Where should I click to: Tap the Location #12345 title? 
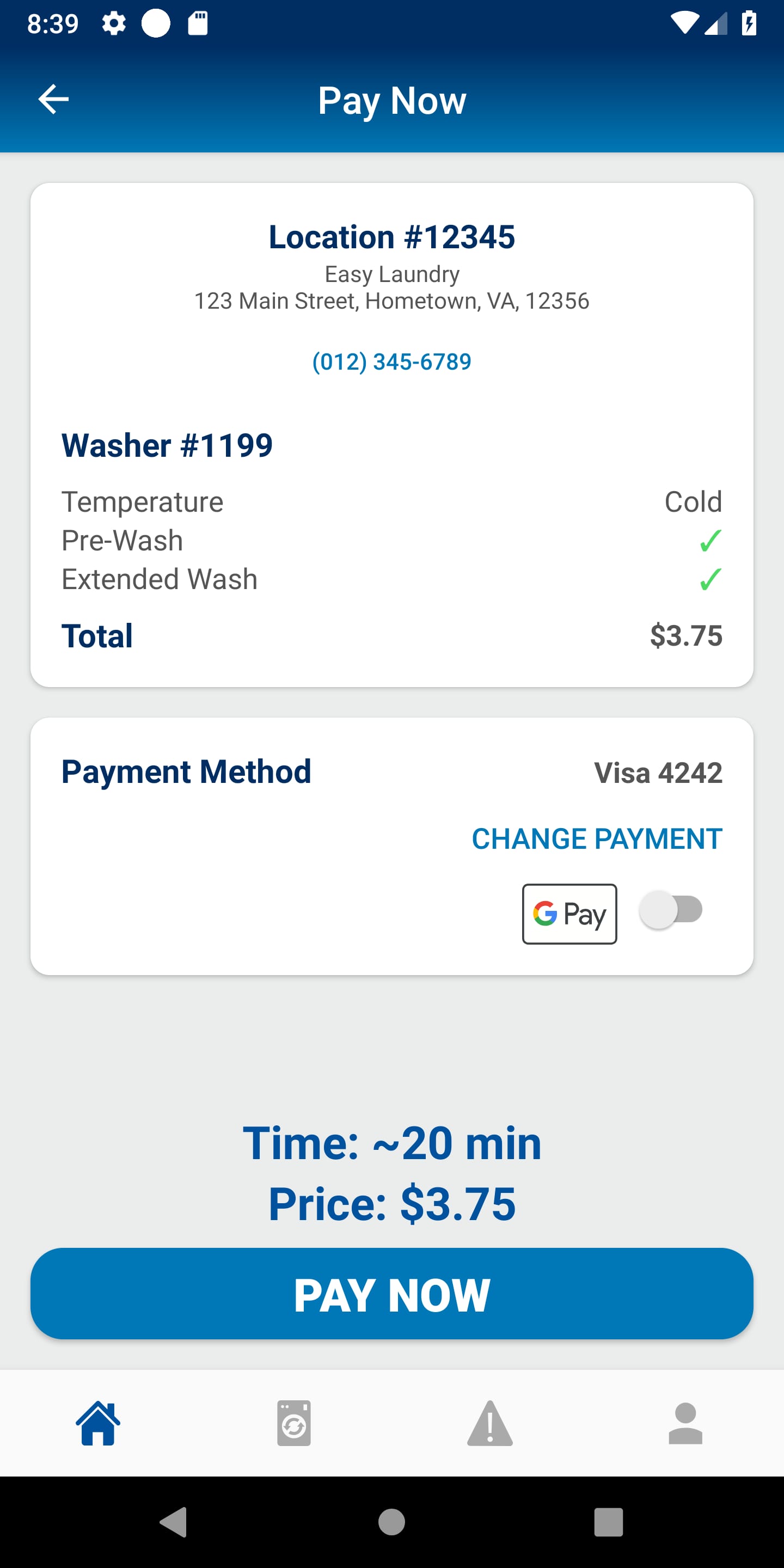pos(391,237)
